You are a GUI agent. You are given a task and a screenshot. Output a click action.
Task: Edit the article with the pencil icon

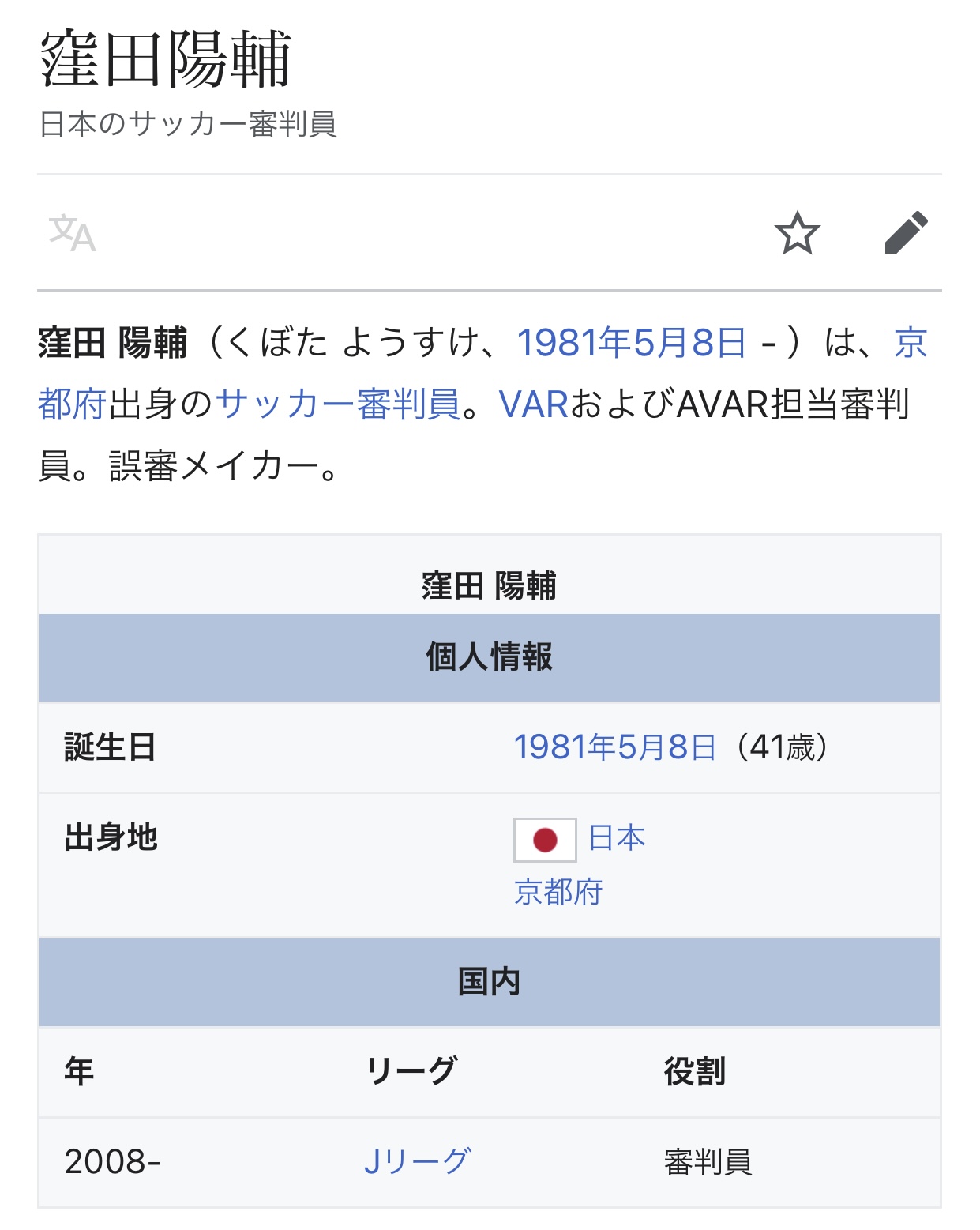(906, 233)
